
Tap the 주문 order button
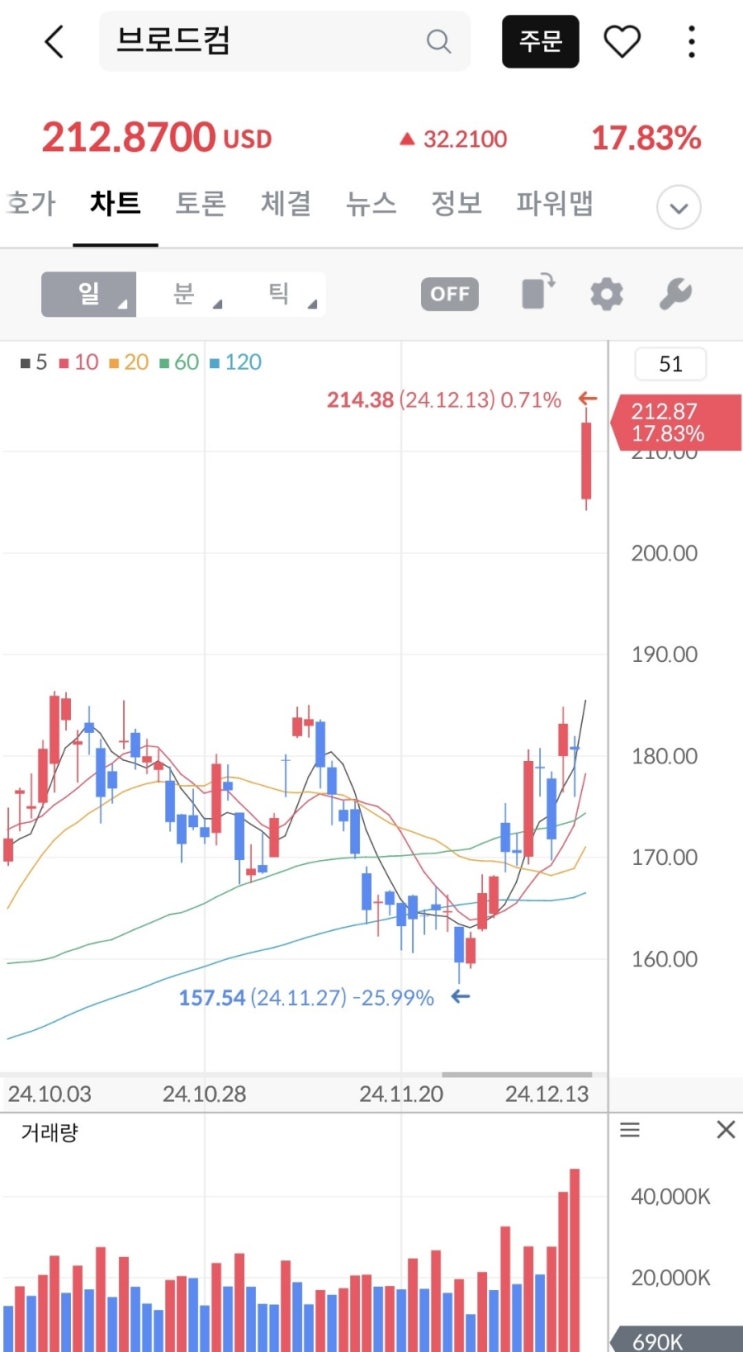pyautogui.click(x=540, y=42)
